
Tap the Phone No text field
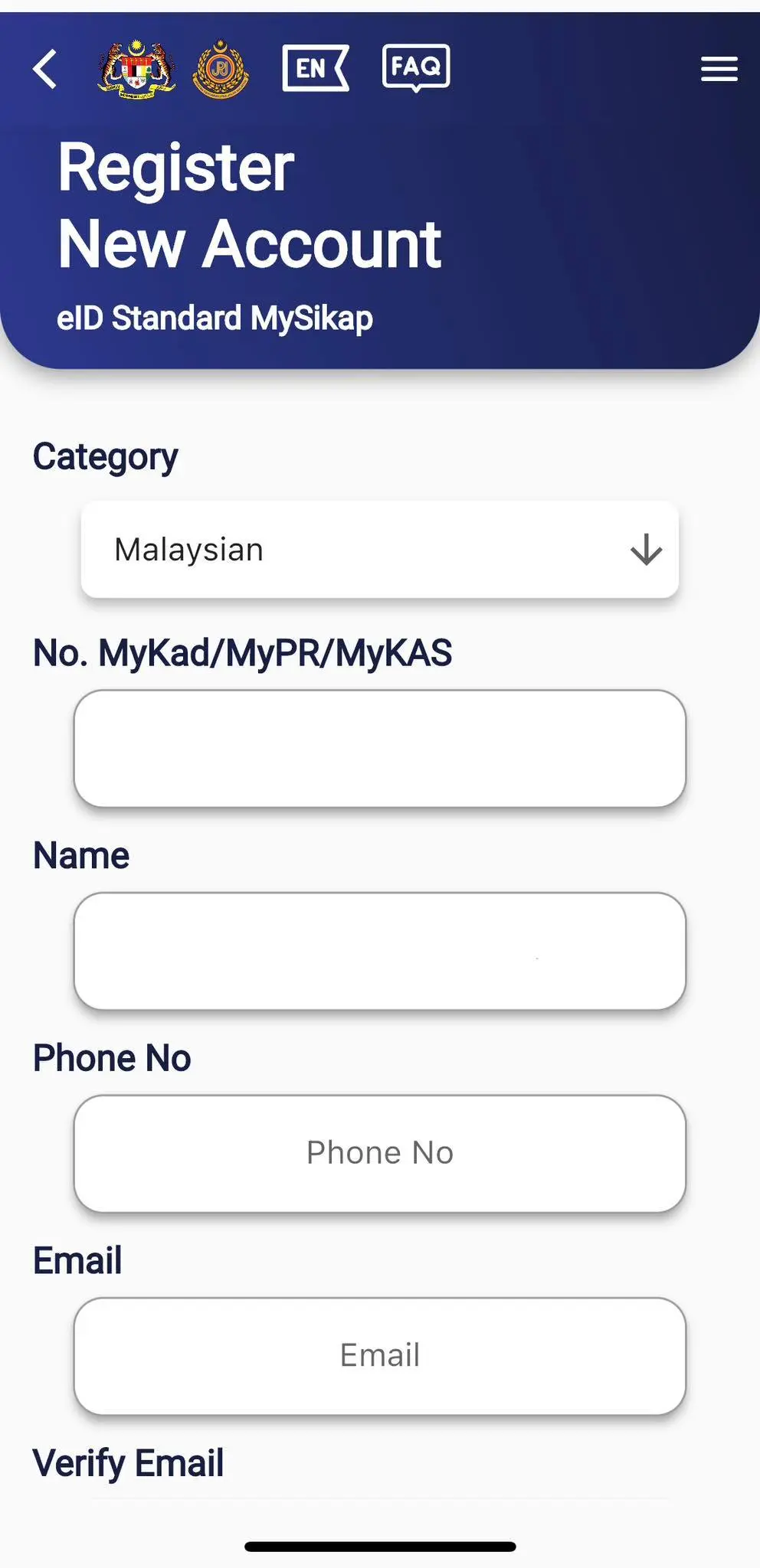click(x=380, y=1153)
